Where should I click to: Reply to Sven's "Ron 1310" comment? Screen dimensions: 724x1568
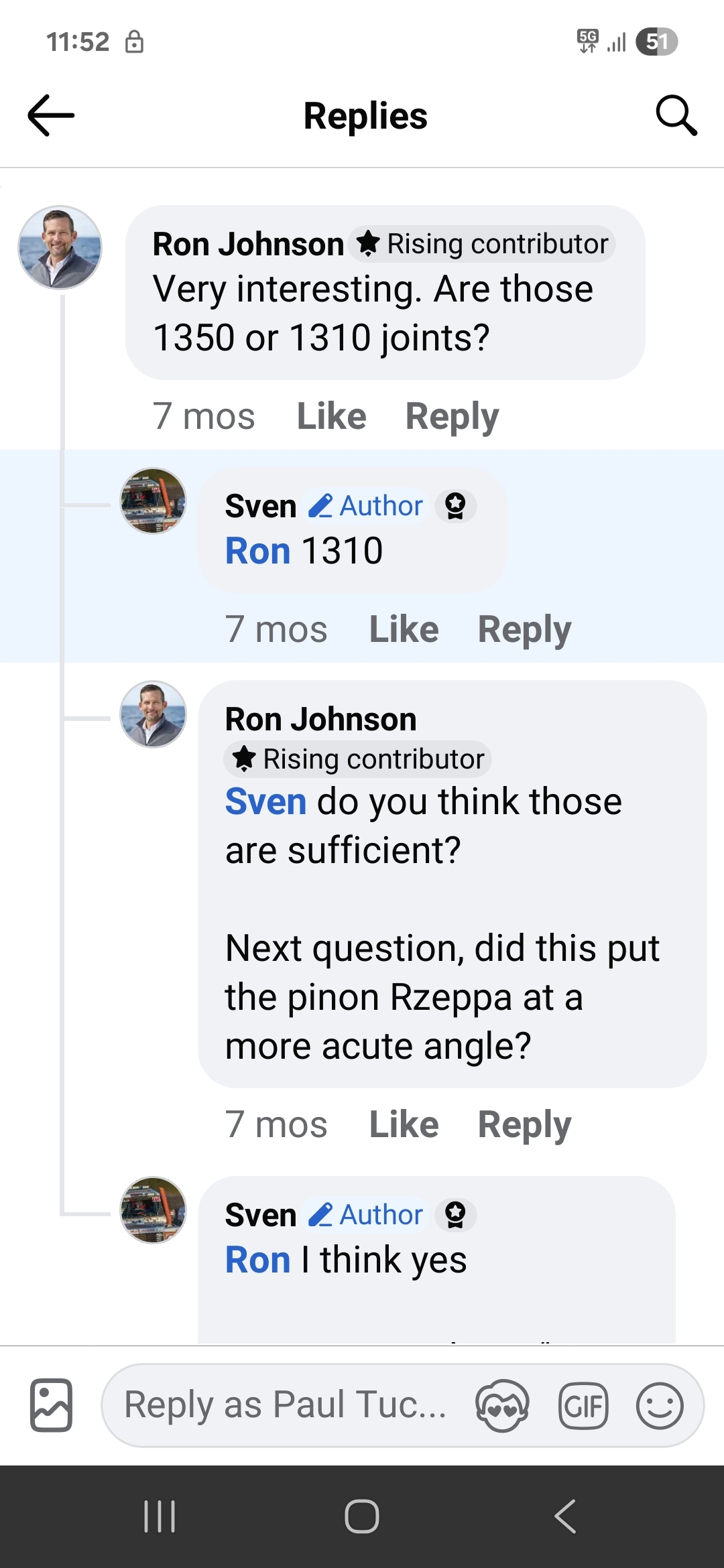coord(524,629)
